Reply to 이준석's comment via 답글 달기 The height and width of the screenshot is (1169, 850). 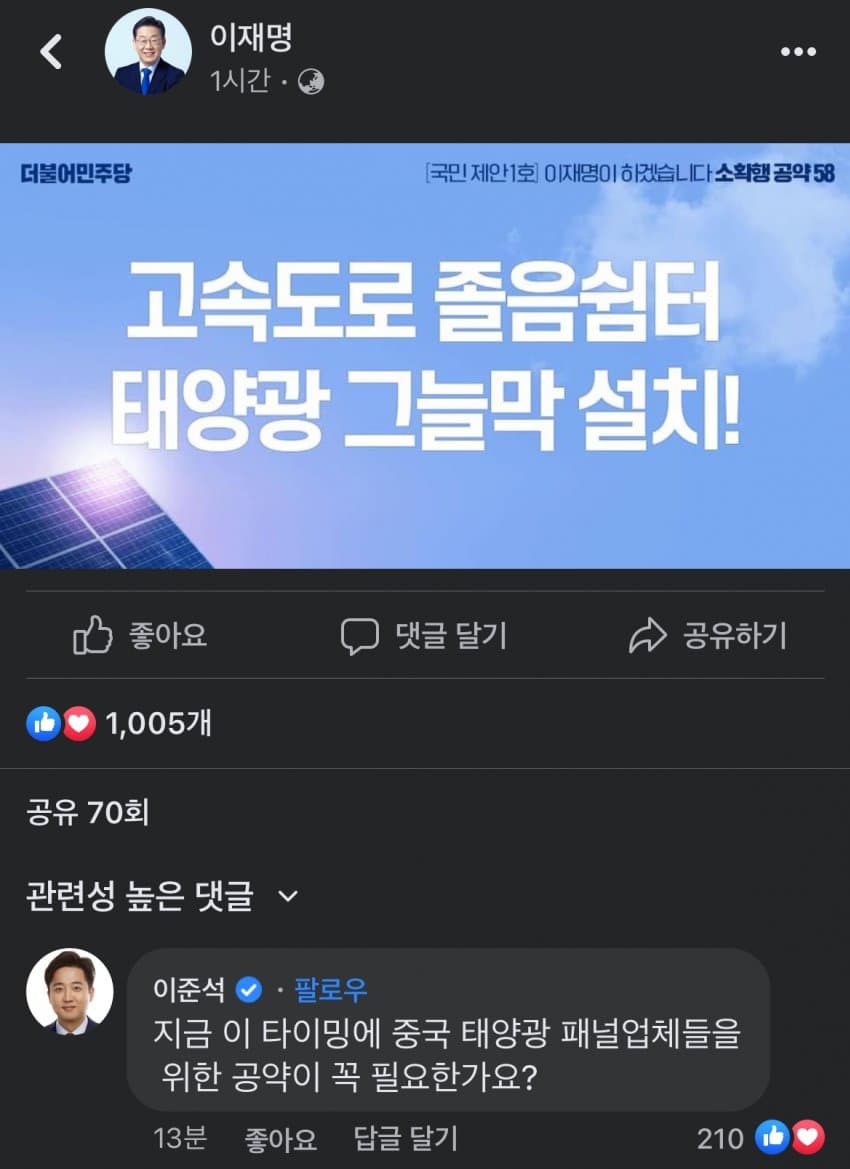[406, 1138]
